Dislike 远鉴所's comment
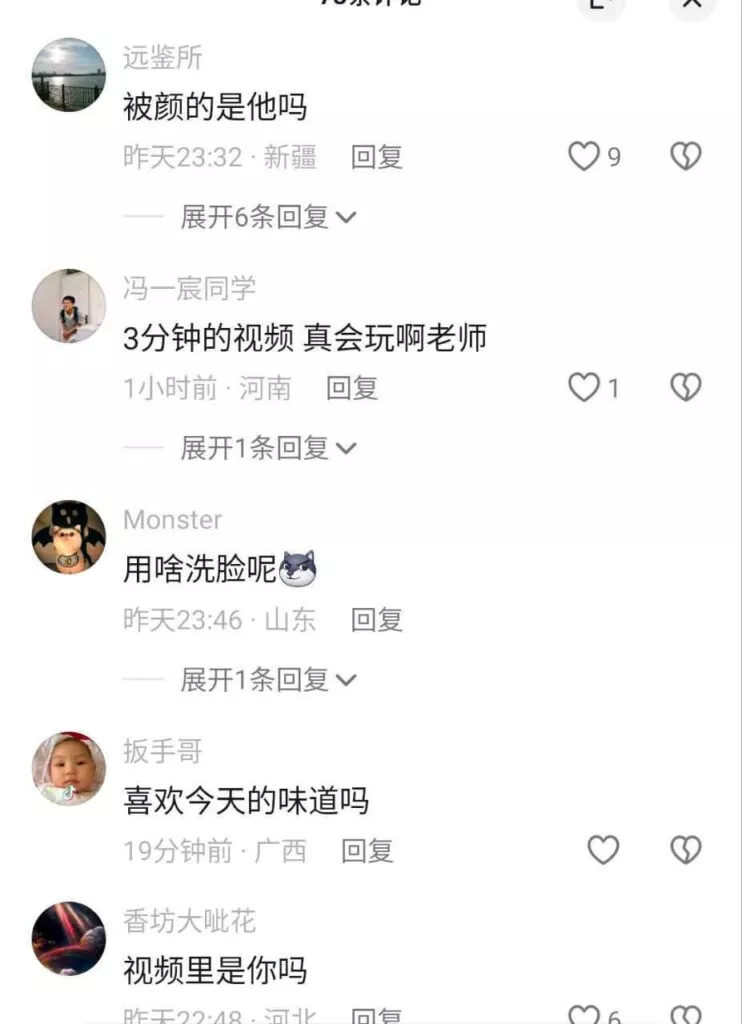 click(x=685, y=157)
